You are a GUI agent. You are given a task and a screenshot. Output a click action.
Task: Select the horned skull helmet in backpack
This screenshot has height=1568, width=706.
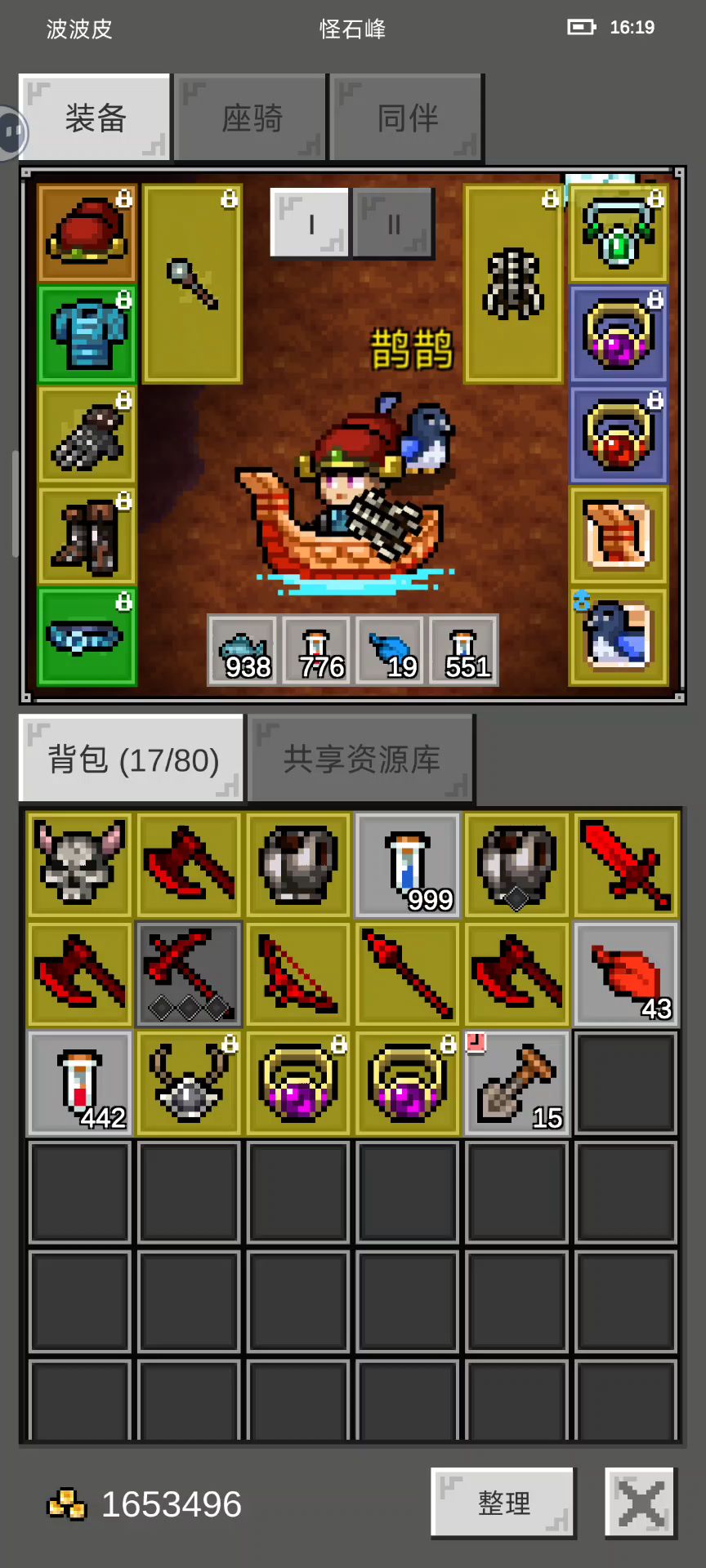click(x=79, y=864)
